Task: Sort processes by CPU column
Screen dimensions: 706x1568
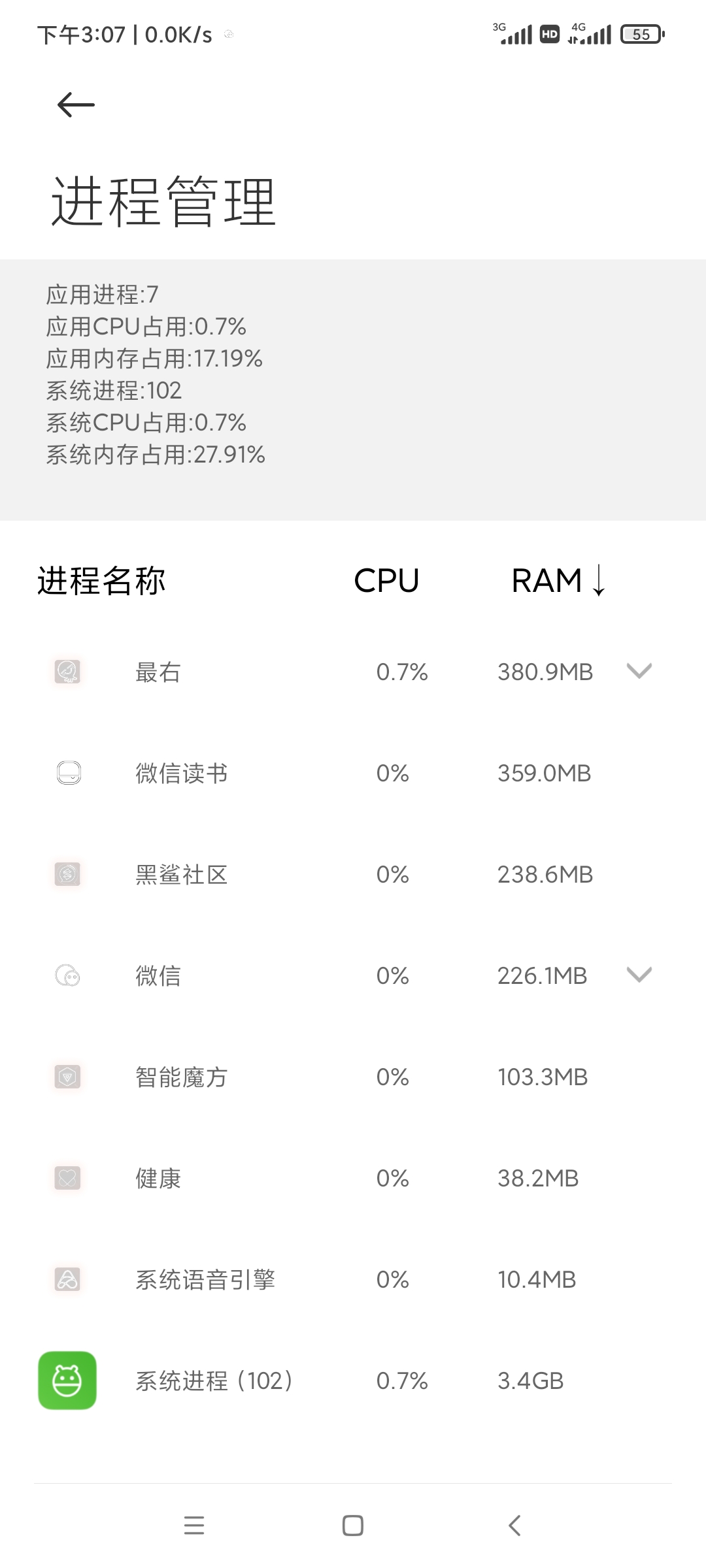Action: (386, 580)
